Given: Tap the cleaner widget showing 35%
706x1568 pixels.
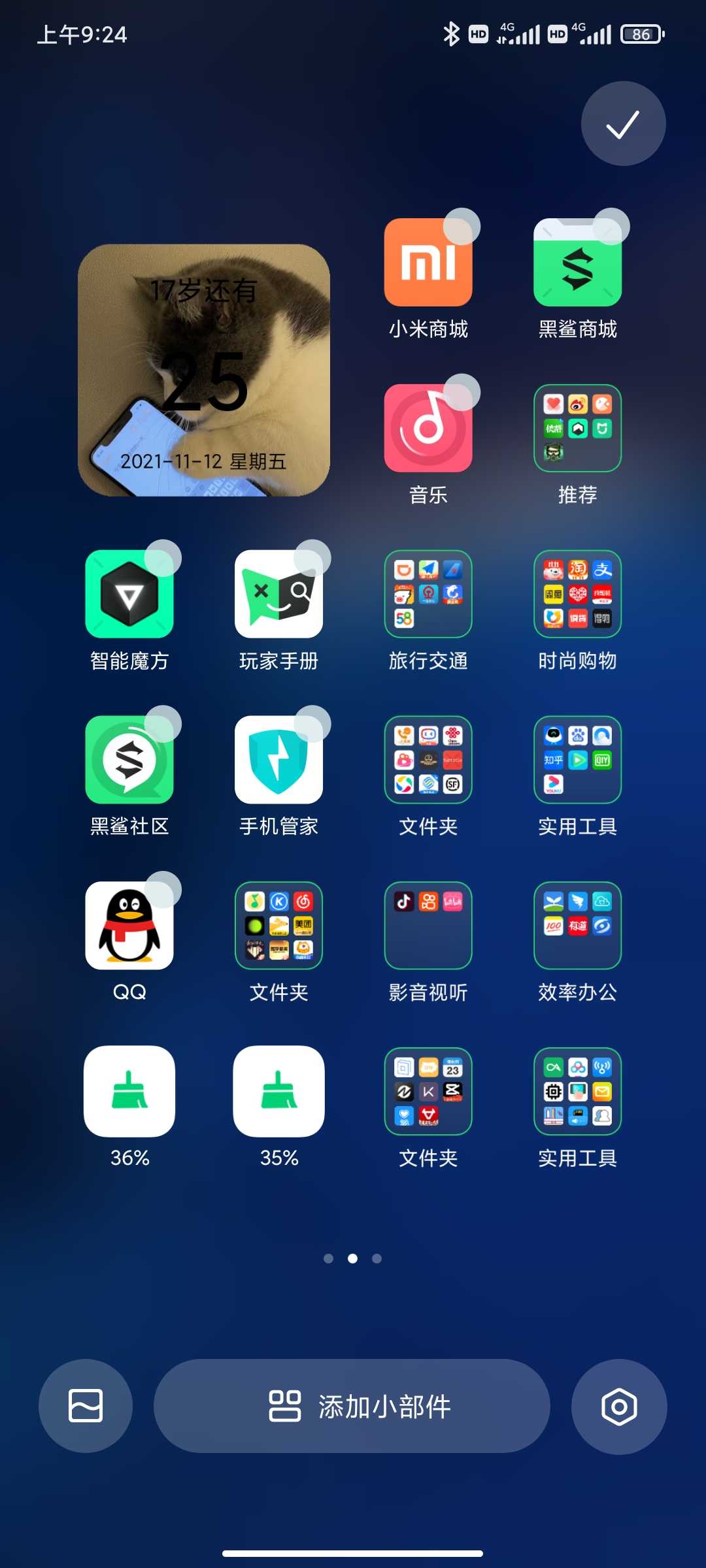Looking at the screenshot, I should tap(278, 1091).
